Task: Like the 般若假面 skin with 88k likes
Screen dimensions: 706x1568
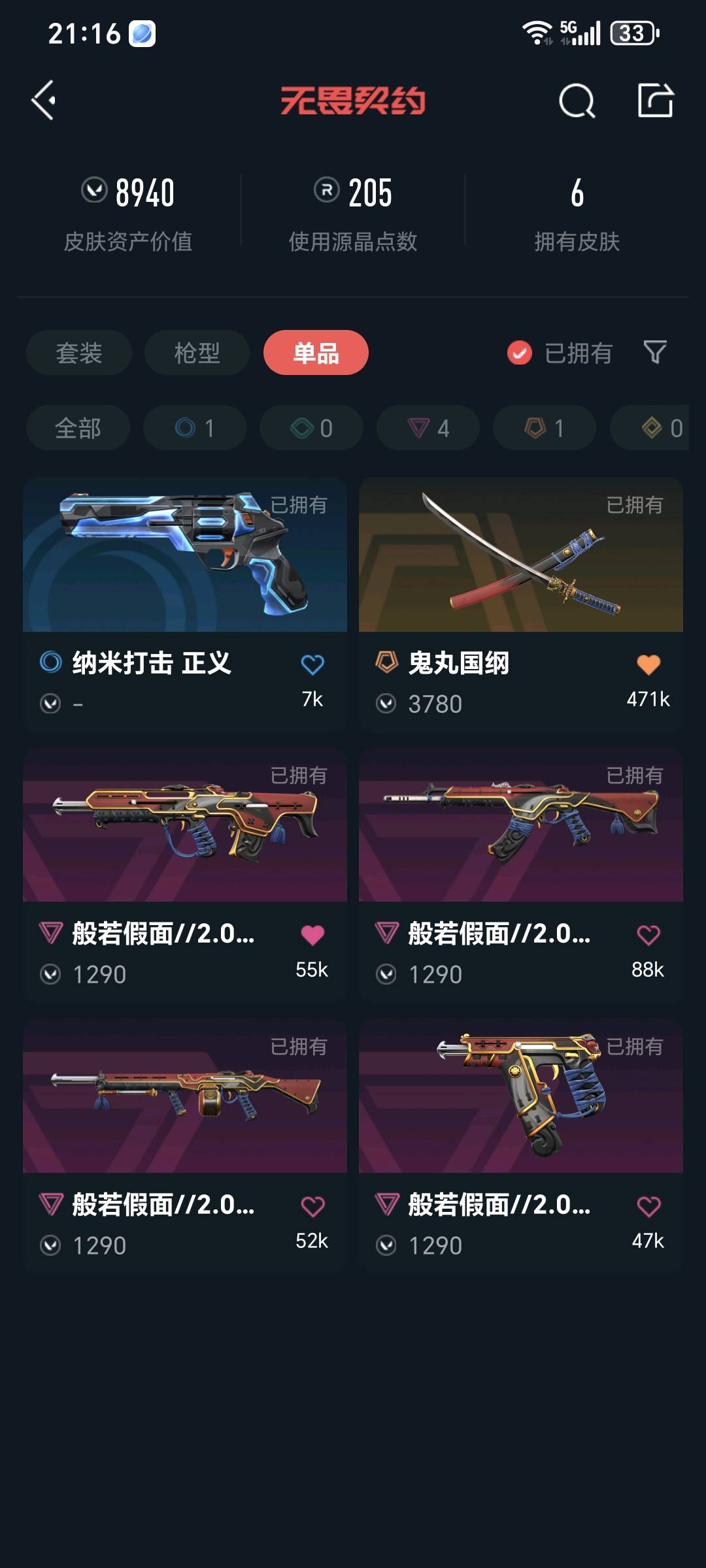Action: click(648, 936)
